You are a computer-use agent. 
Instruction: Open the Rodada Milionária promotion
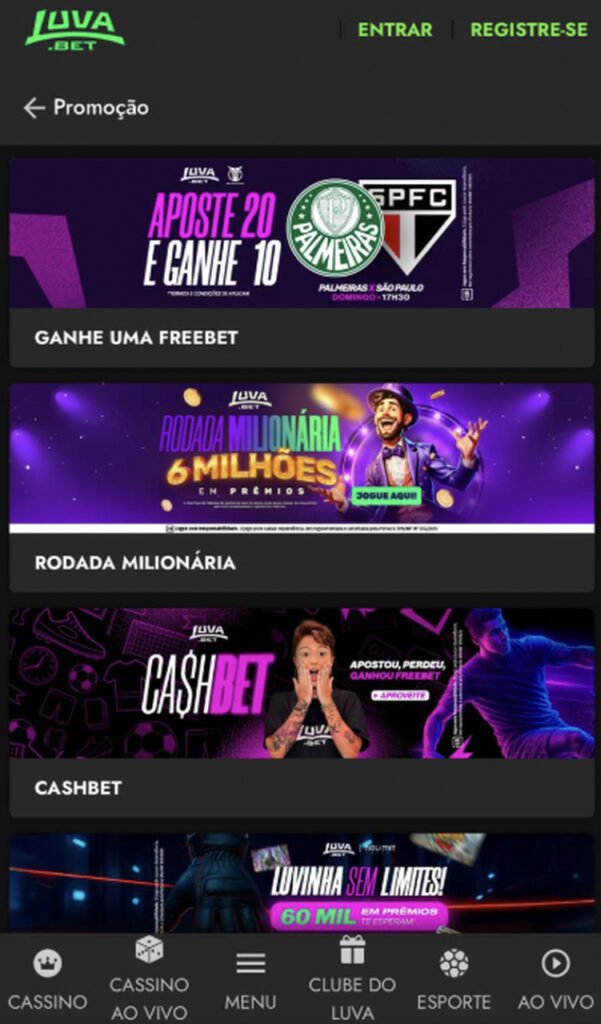point(301,487)
